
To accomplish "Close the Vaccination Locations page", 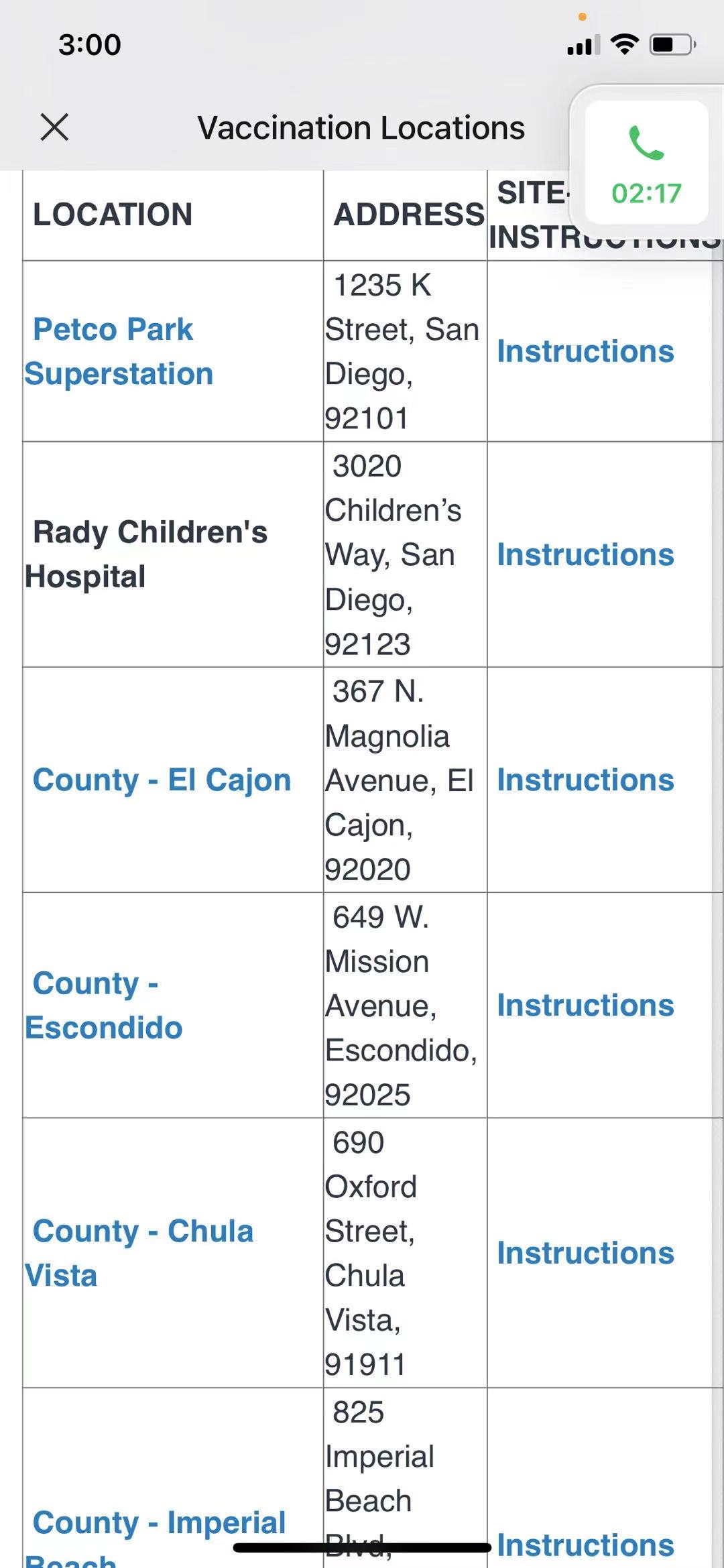I will click(54, 127).
